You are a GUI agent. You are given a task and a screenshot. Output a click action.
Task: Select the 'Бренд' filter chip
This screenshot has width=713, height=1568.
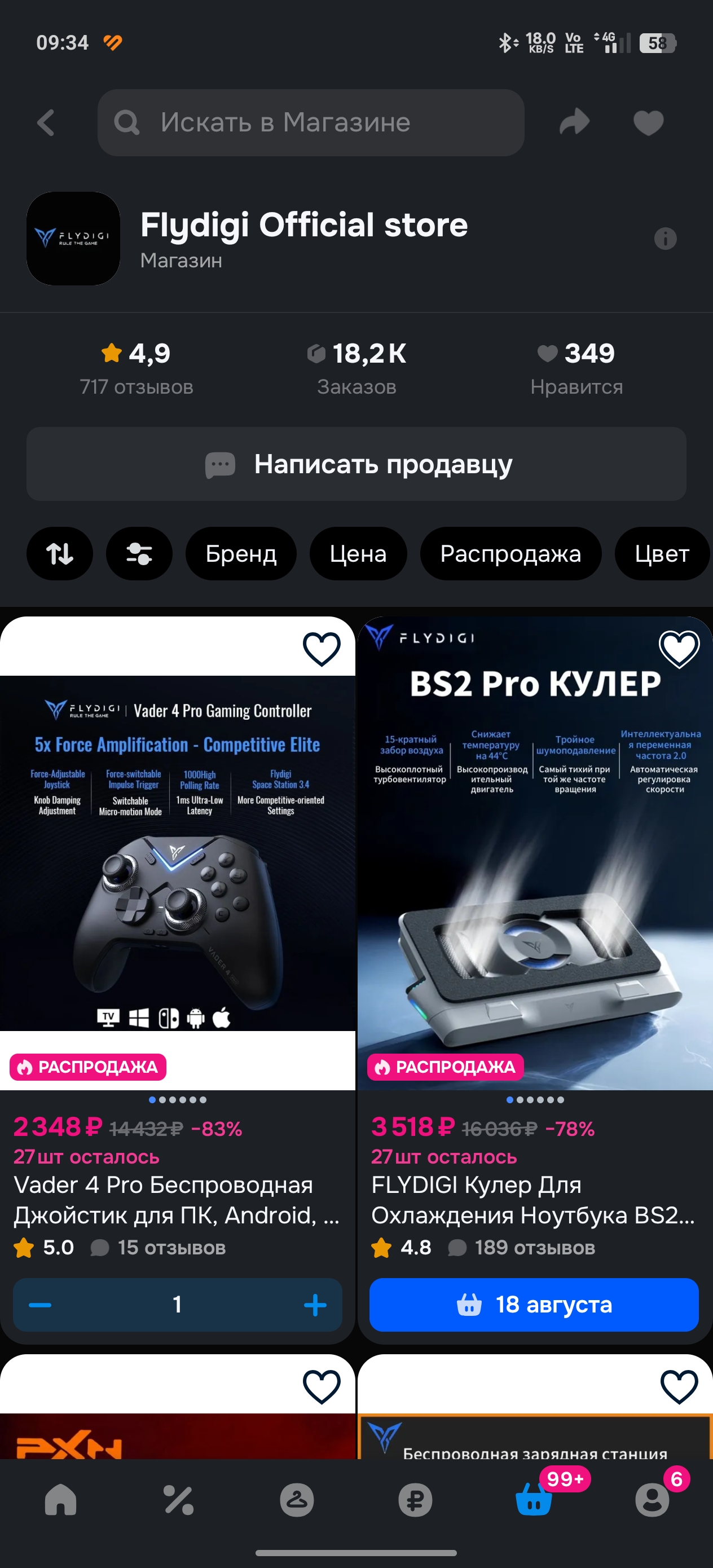tap(240, 553)
